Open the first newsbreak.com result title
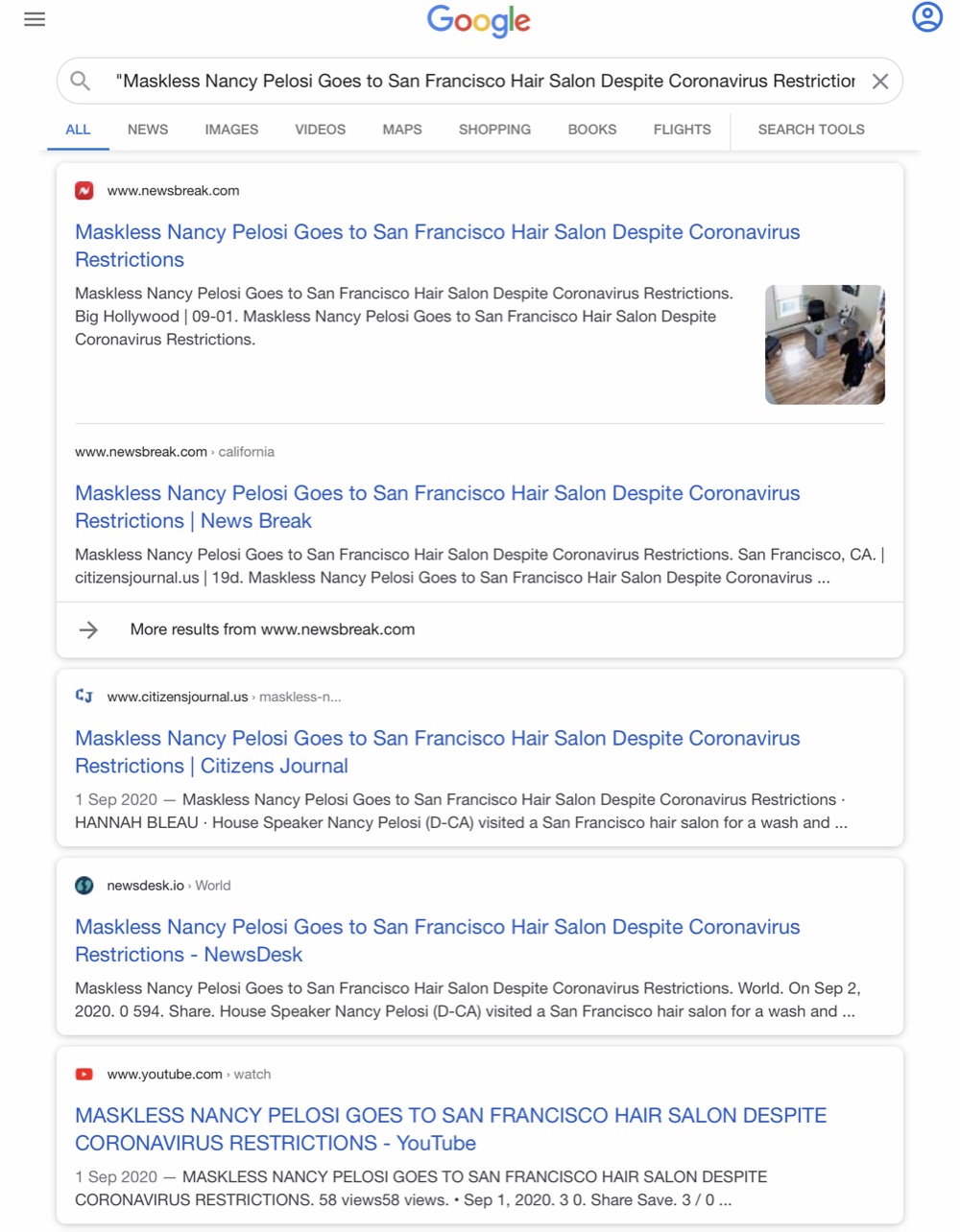The image size is (960, 1232). pos(438,246)
